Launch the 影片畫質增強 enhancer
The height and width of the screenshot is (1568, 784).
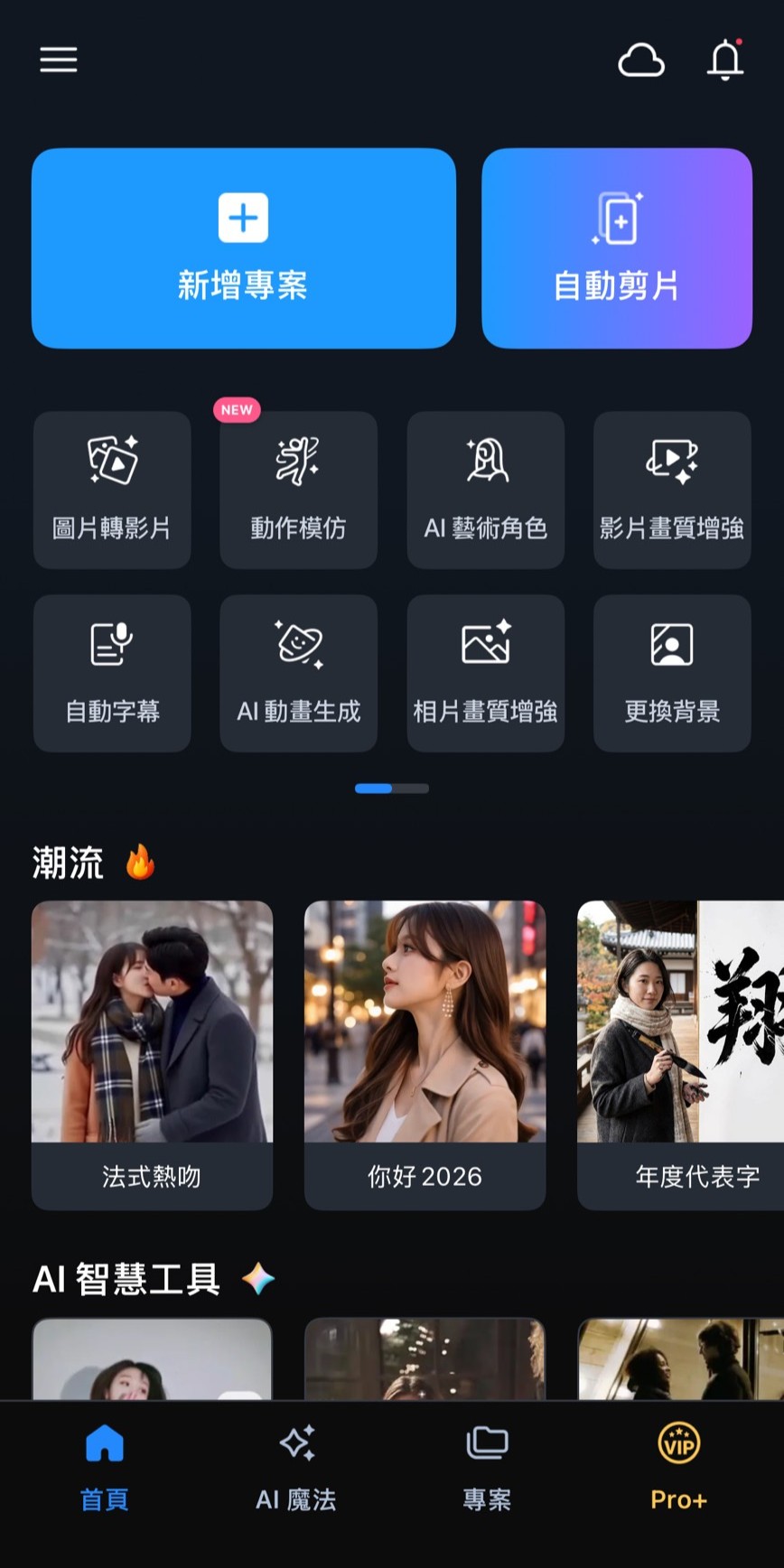(x=672, y=490)
